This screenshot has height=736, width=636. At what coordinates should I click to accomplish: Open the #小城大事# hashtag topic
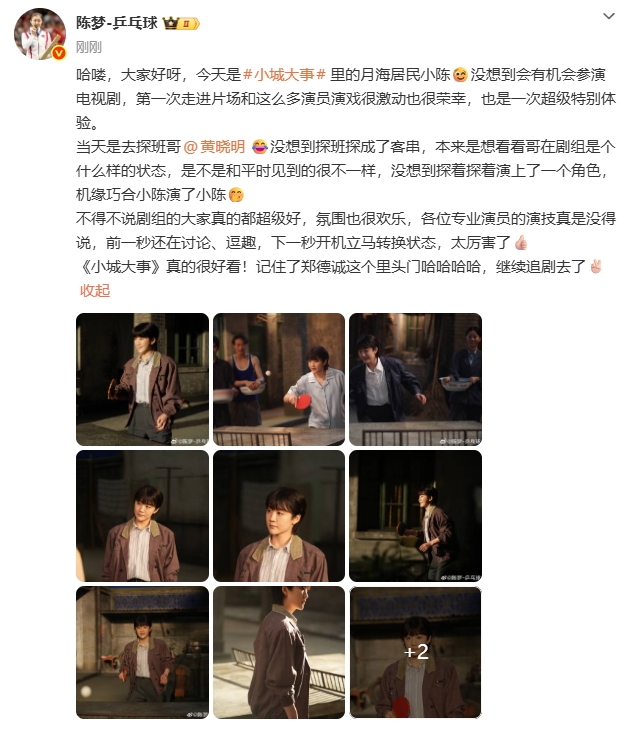285,75
